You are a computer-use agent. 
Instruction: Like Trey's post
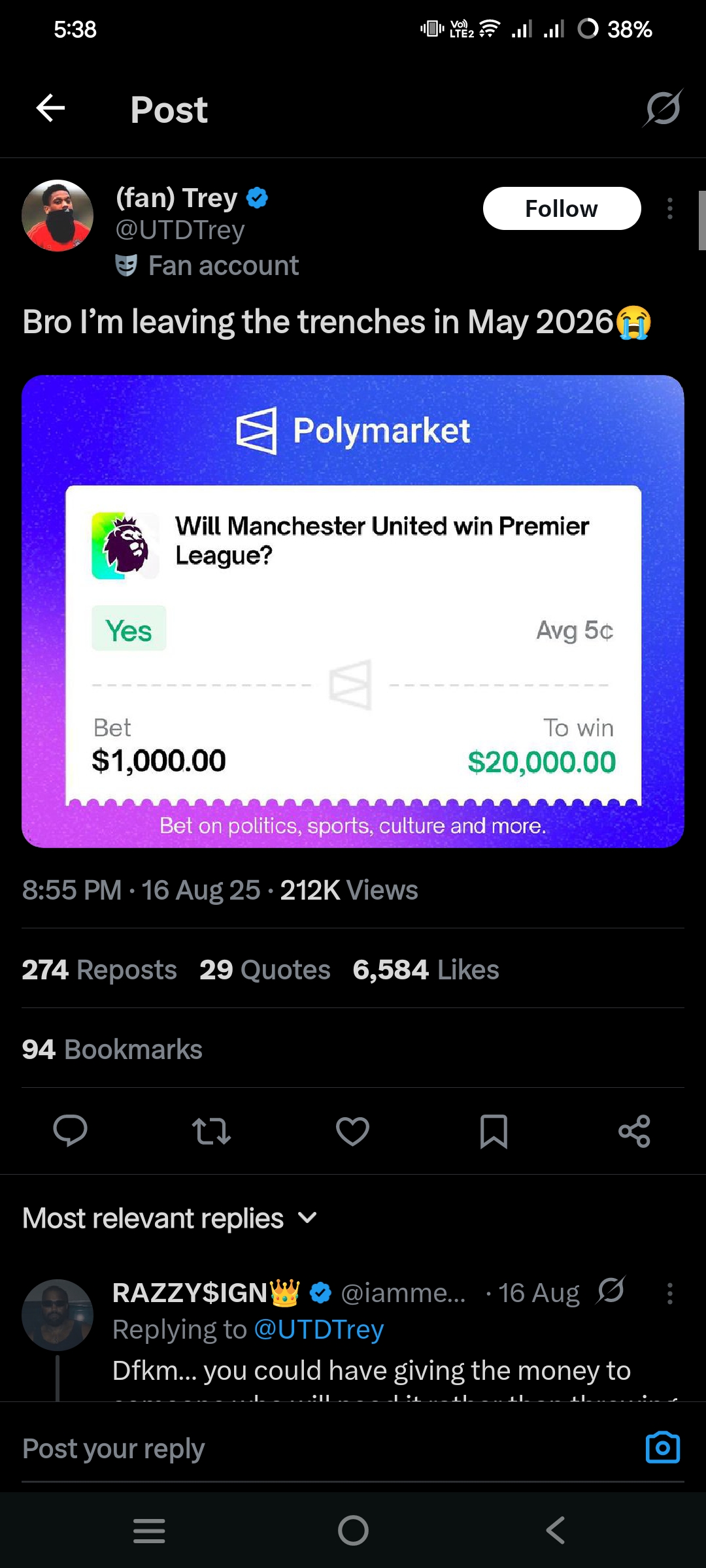(352, 1131)
